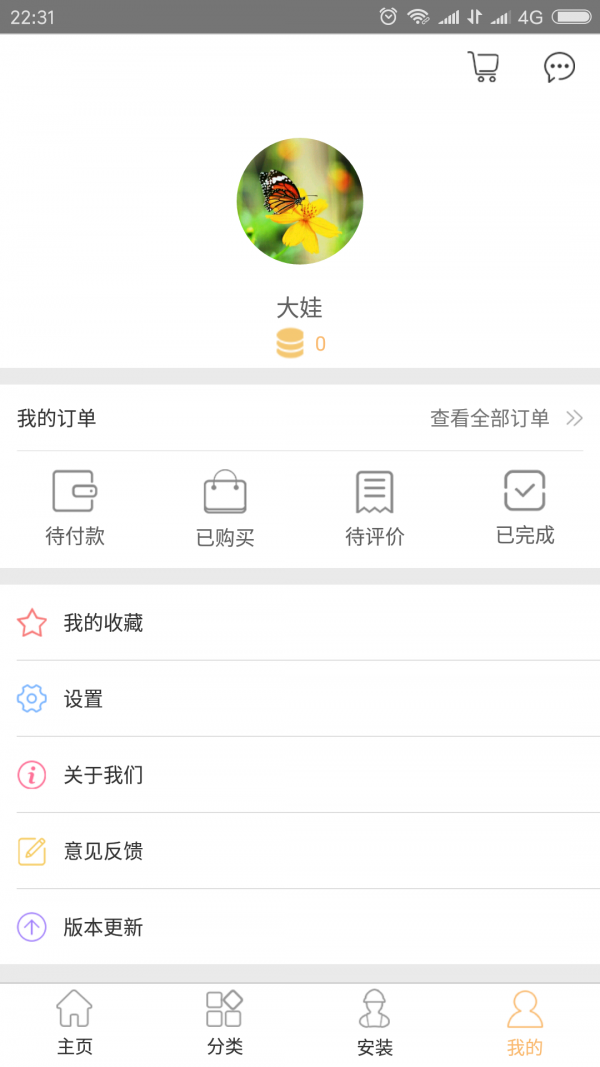
Task: Open the messages chat bubble
Action: (559, 67)
